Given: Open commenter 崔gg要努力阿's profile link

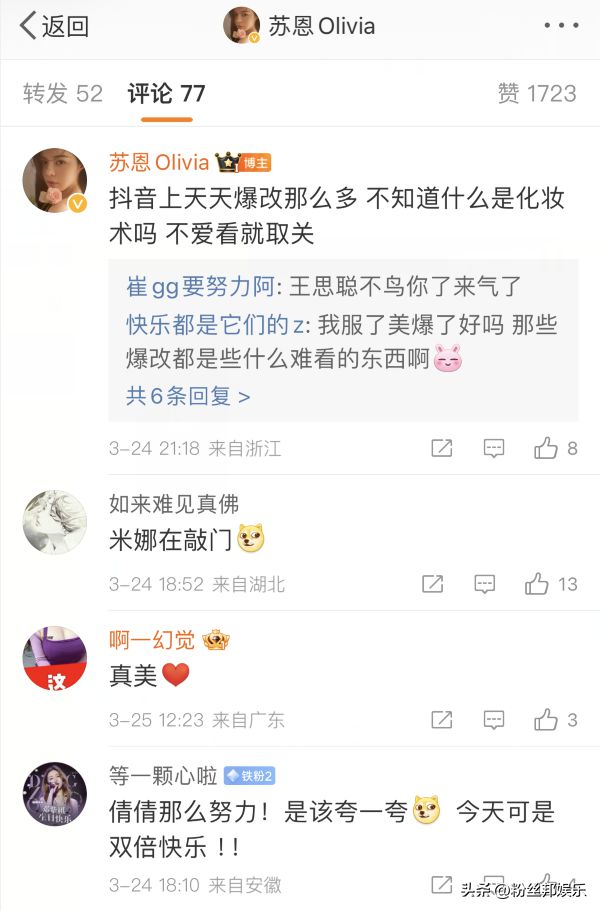Looking at the screenshot, I should click(201, 286).
